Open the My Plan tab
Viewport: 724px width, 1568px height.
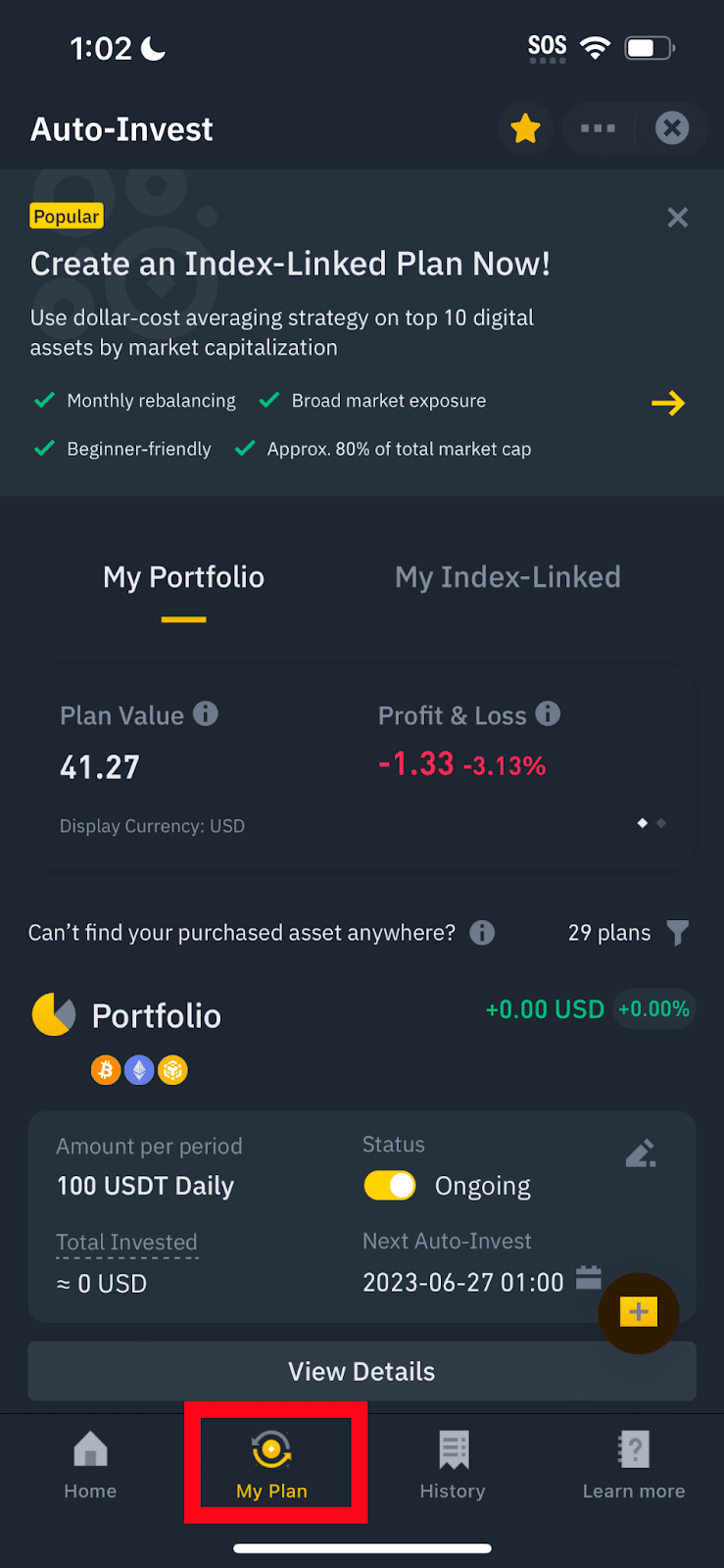click(x=272, y=1465)
